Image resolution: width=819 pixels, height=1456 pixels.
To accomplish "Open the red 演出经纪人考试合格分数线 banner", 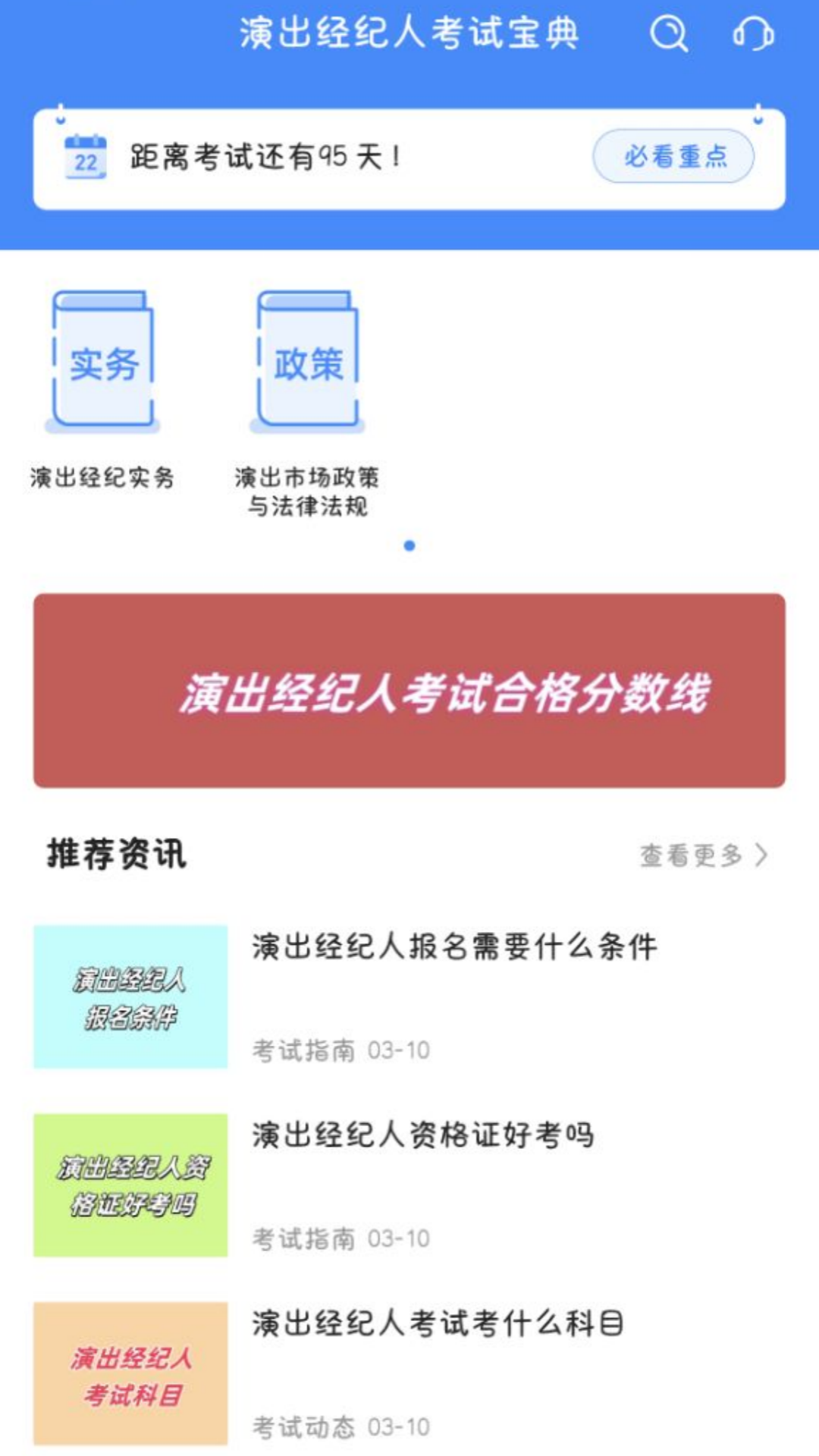I will tap(409, 690).
